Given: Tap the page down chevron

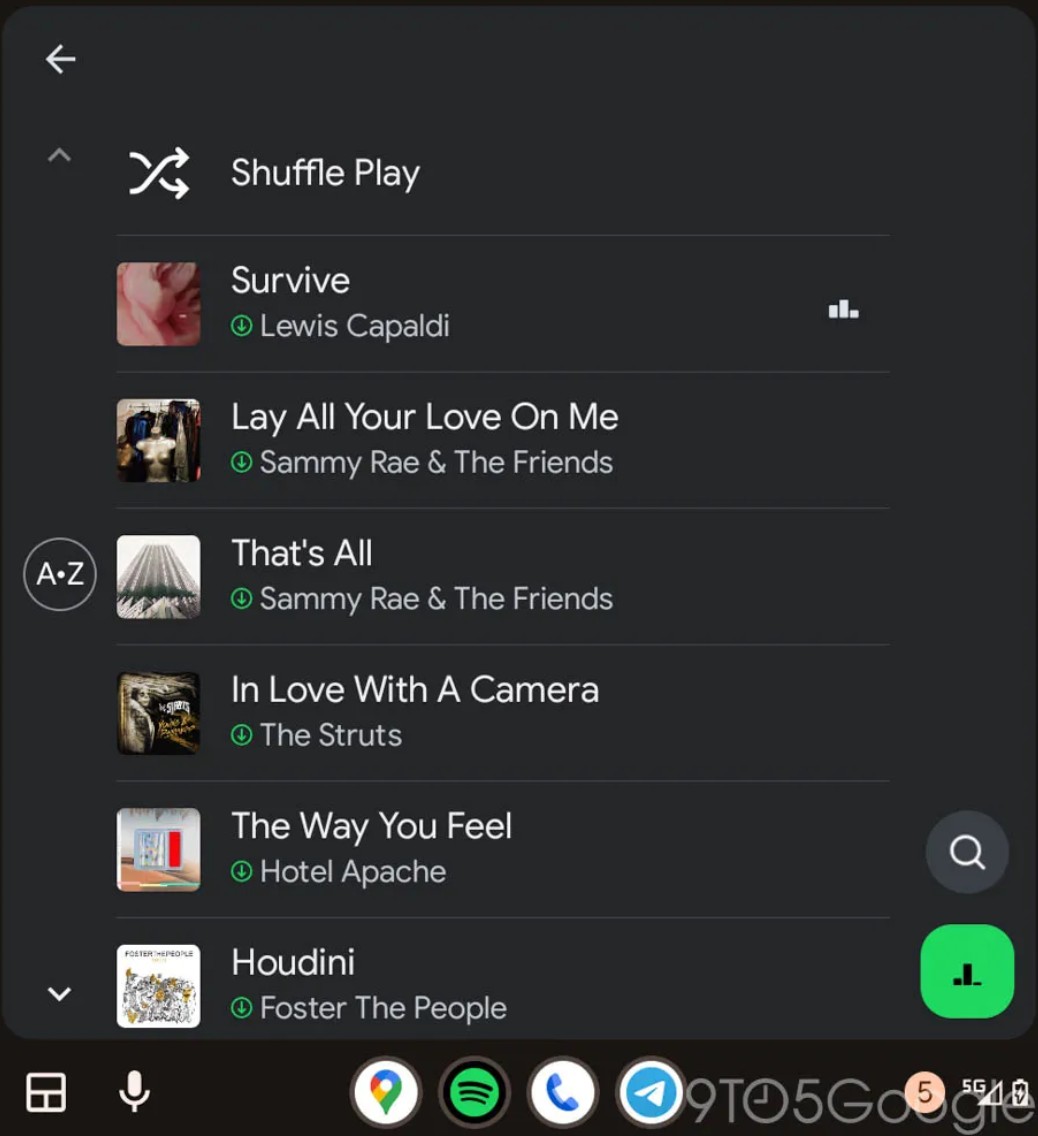Looking at the screenshot, I should point(60,993).
